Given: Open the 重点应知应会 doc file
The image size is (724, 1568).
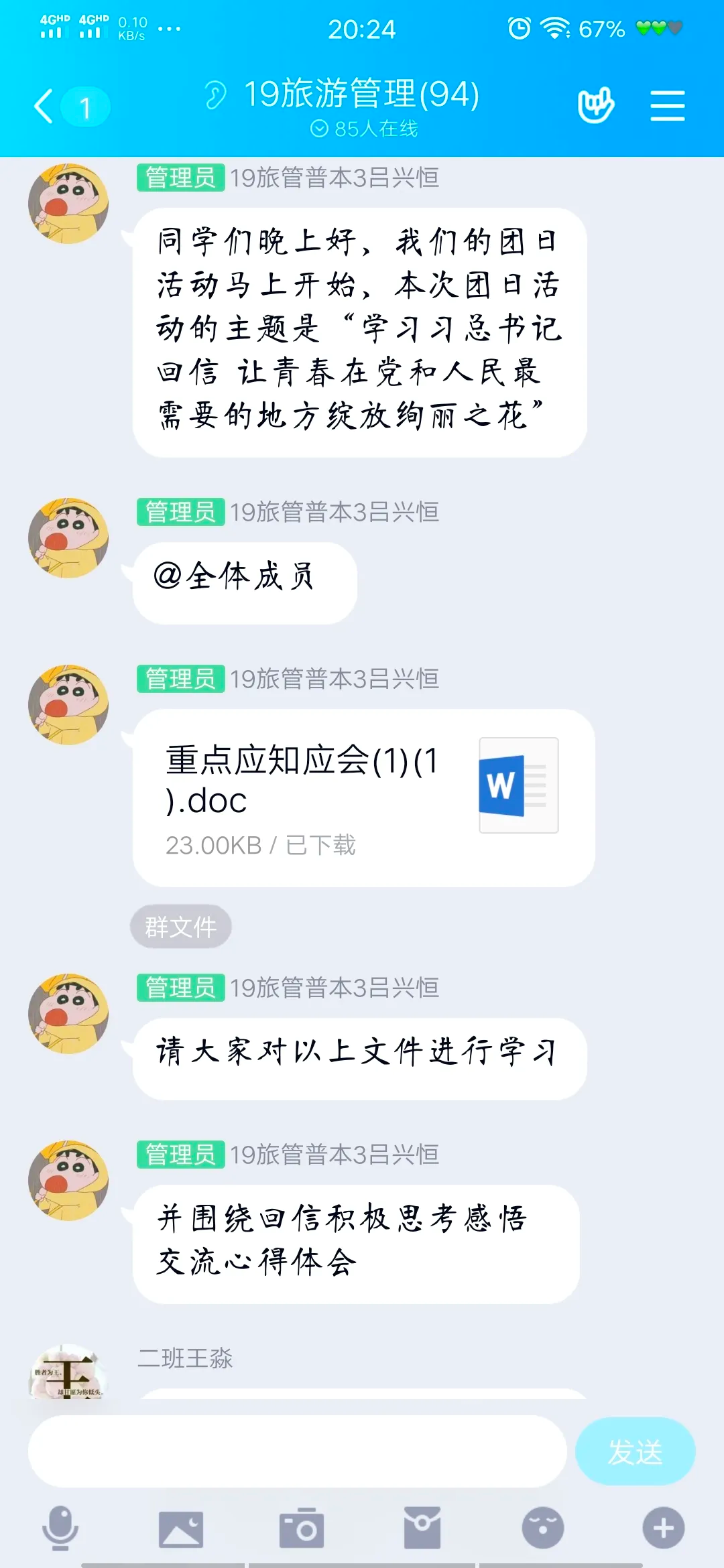Looking at the screenshot, I should pyautogui.click(x=363, y=797).
